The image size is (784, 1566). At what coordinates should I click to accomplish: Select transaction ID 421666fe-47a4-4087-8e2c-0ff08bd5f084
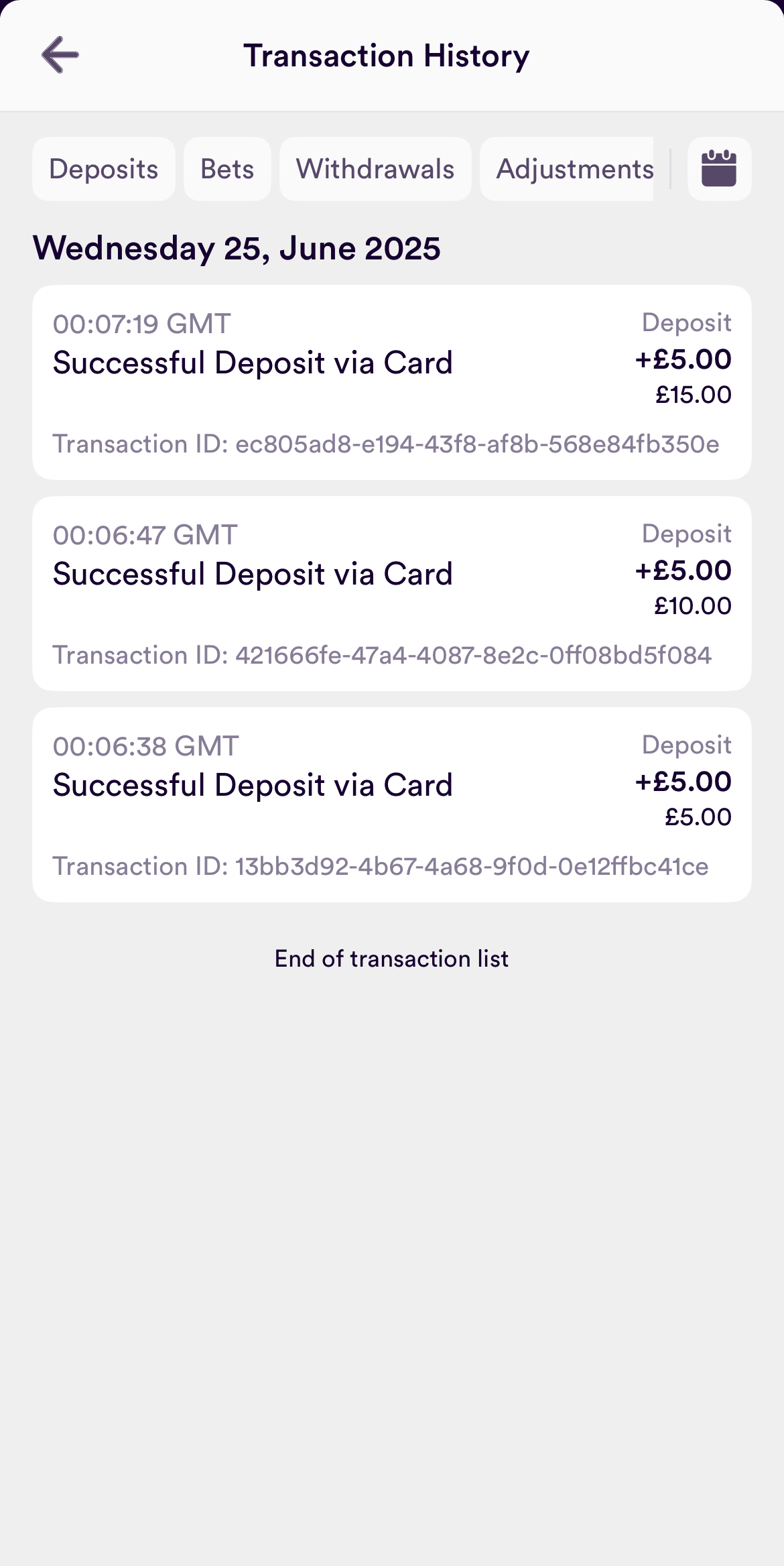click(383, 655)
